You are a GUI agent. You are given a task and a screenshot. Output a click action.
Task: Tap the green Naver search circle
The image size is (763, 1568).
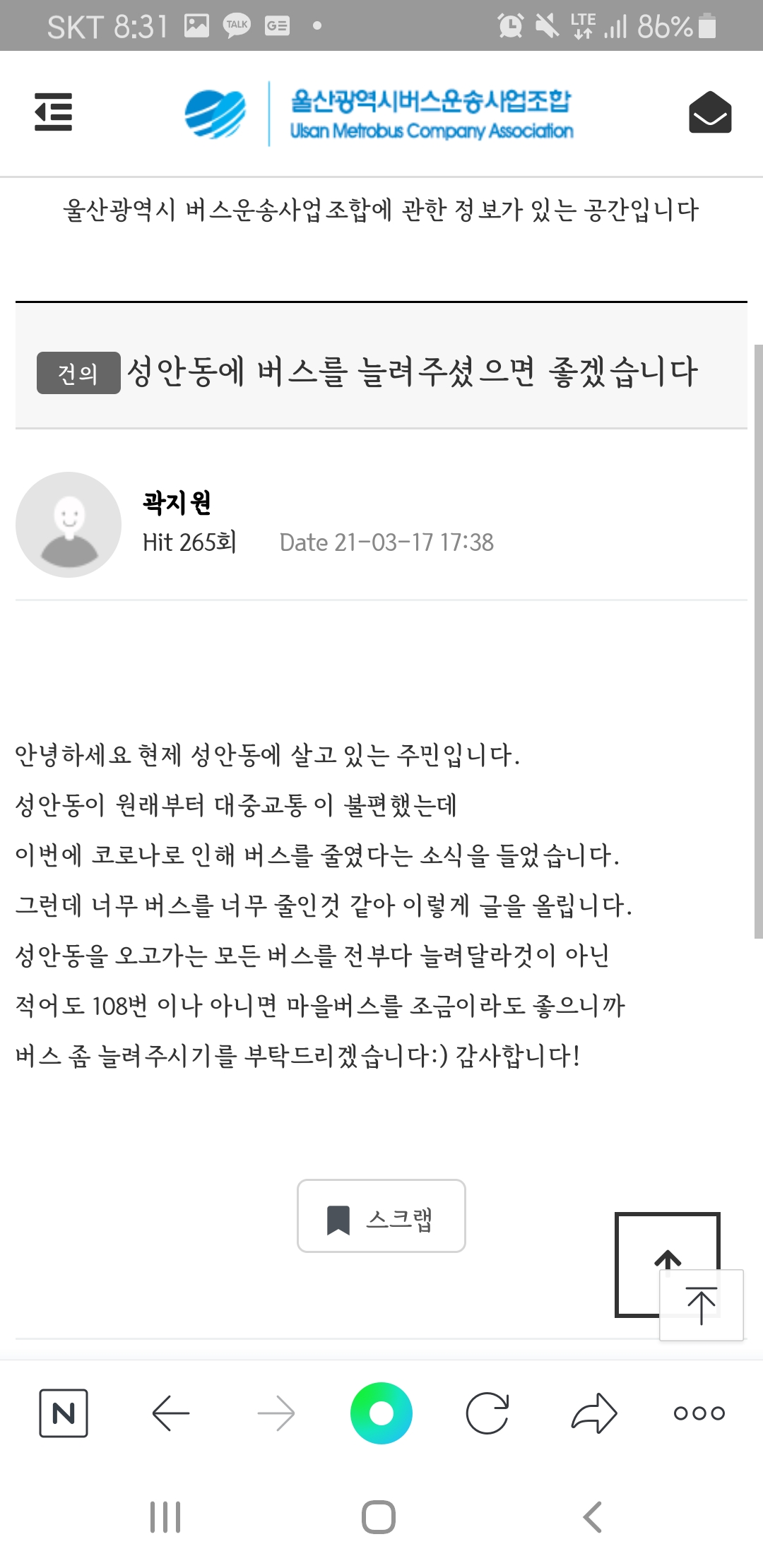[381, 1413]
